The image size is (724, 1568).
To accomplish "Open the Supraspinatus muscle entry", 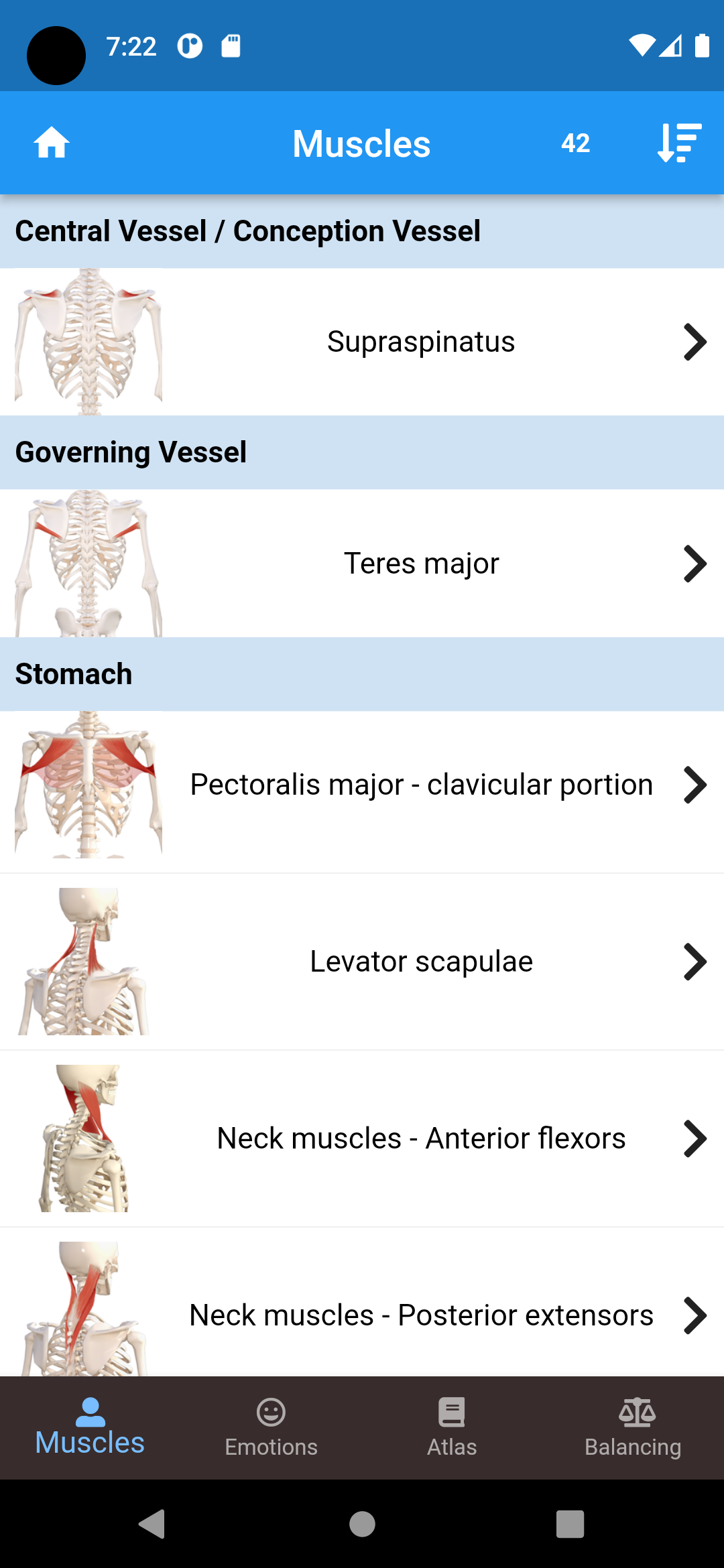I will point(421,342).
